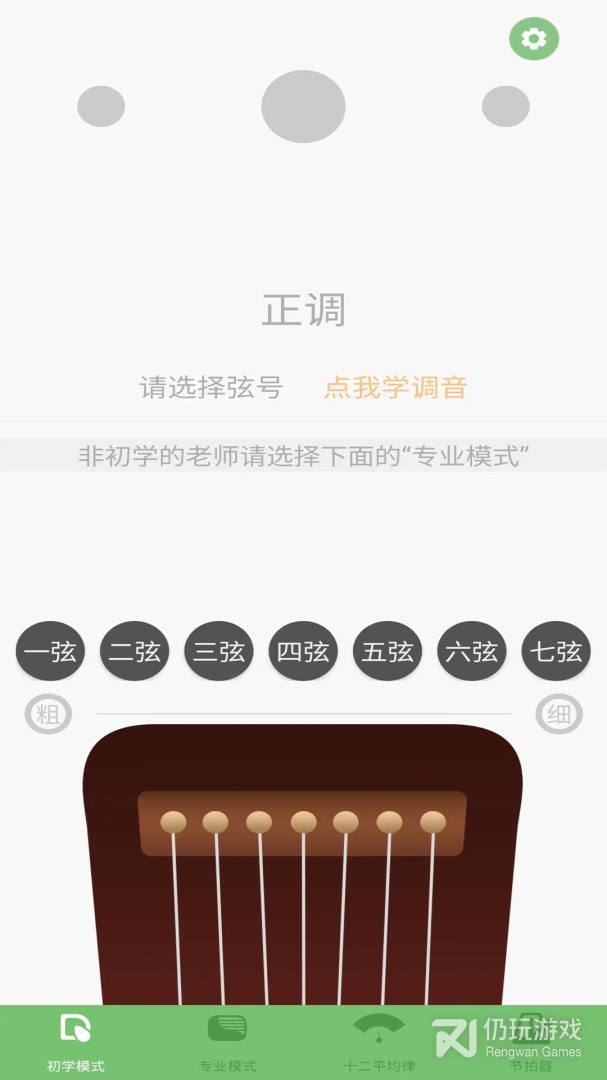Viewport: 607px width, 1080px height.
Task: Tap the 点我学调音 tuning tutorial link
Action: 396,388
